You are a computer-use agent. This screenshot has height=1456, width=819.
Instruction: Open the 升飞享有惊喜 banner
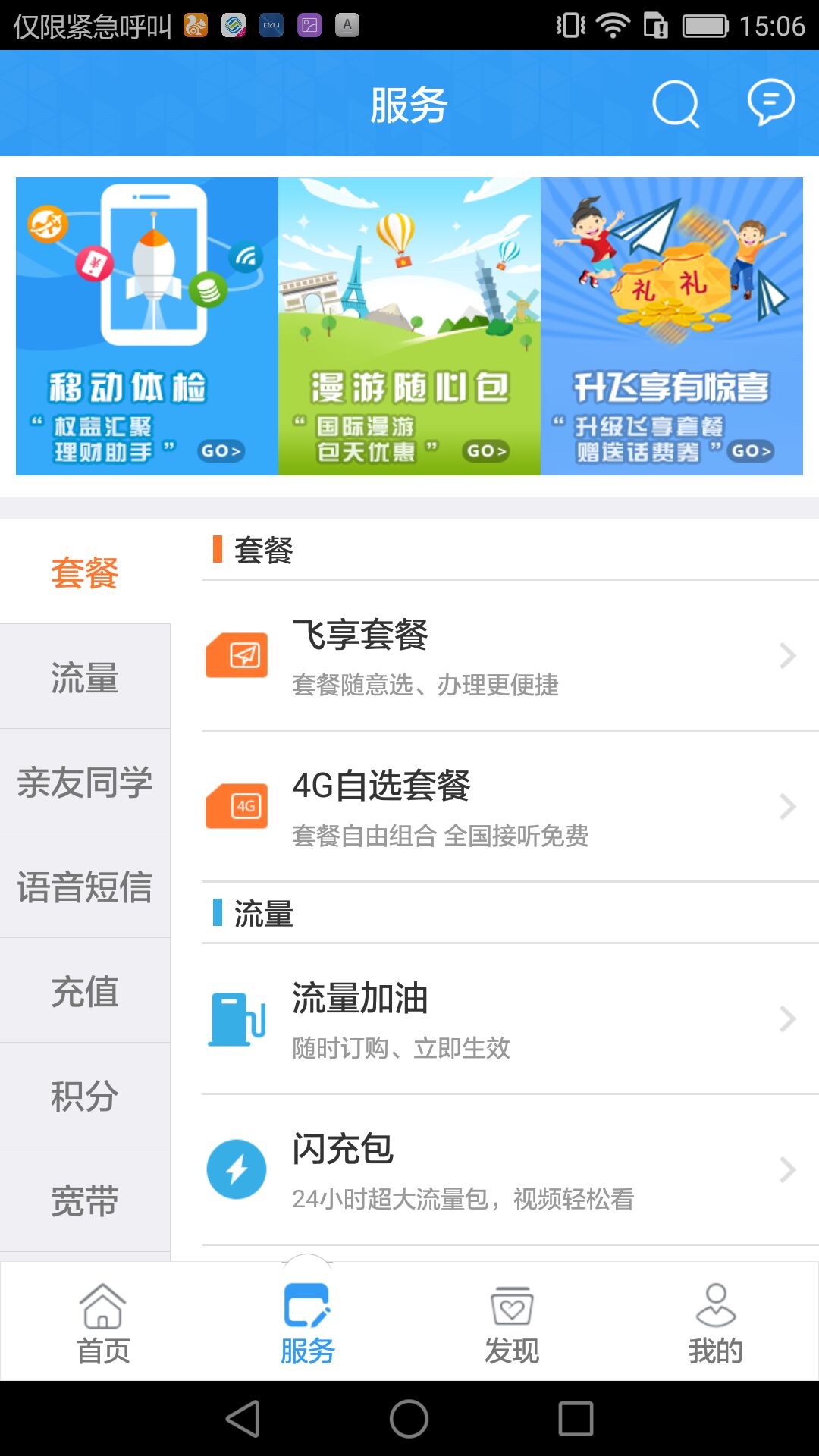pos(672,326)
